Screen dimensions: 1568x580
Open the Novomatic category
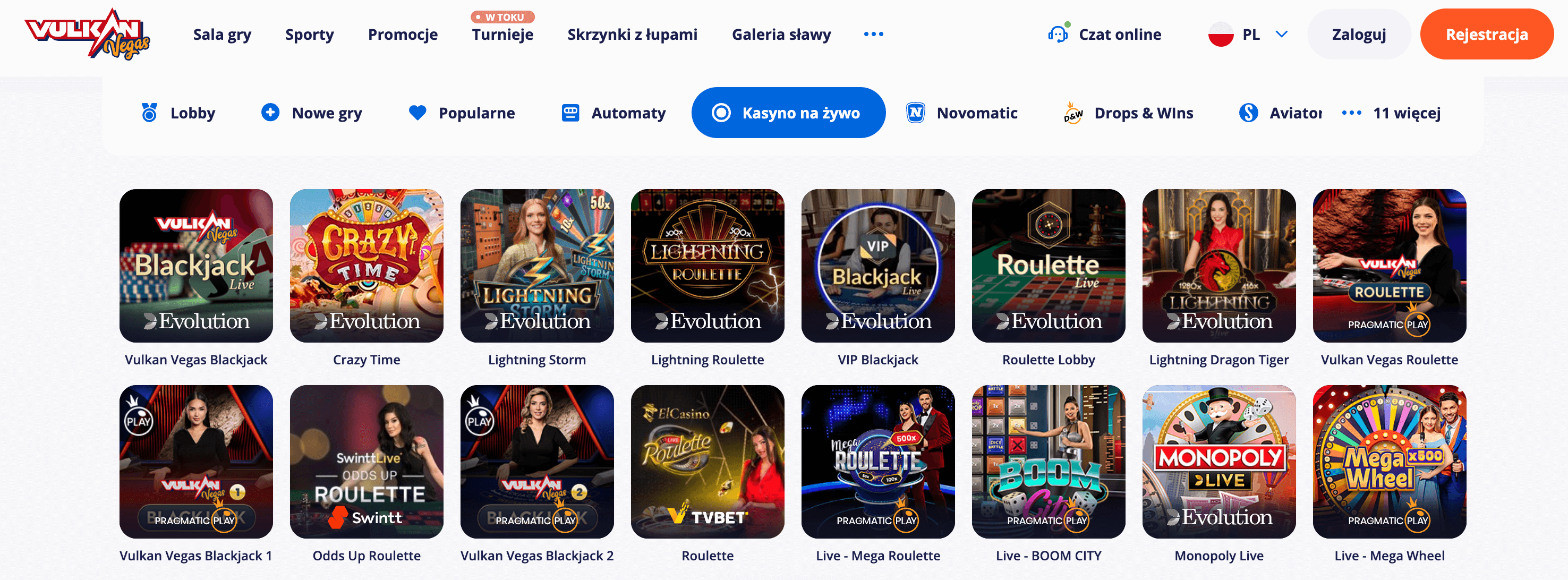tap(962, 113)
